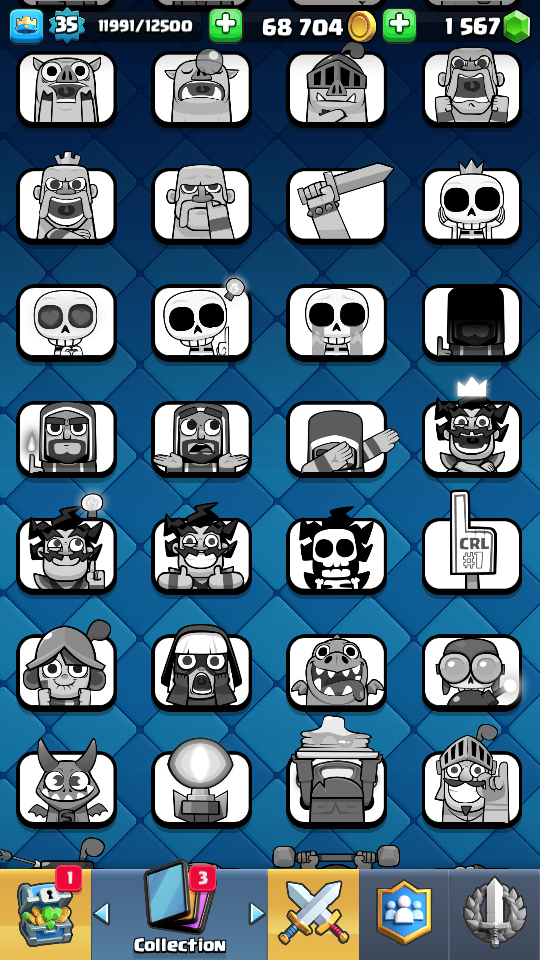
Task: Choose the laughing baby dragon emote
Action: pos(337,672)
